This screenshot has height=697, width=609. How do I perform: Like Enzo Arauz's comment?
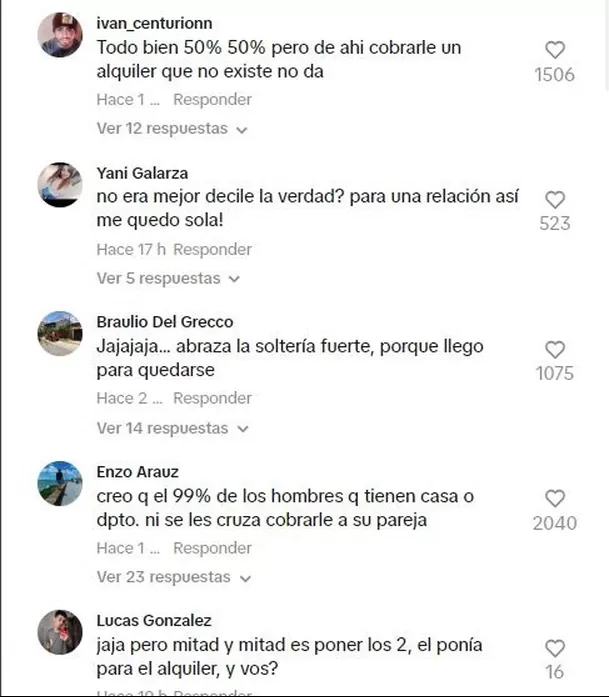(555, 498)
